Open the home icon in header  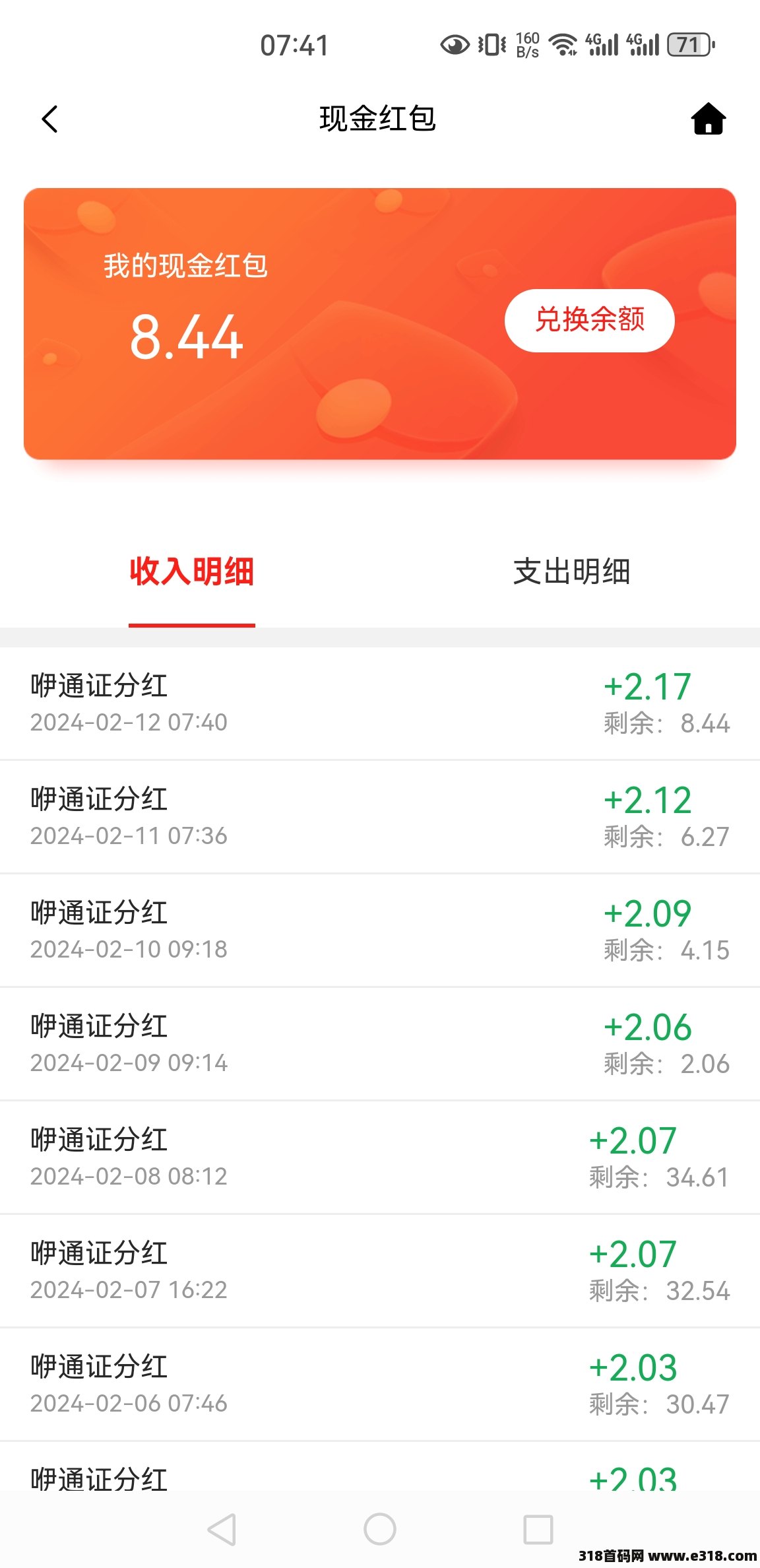click(x=708, y=119)
